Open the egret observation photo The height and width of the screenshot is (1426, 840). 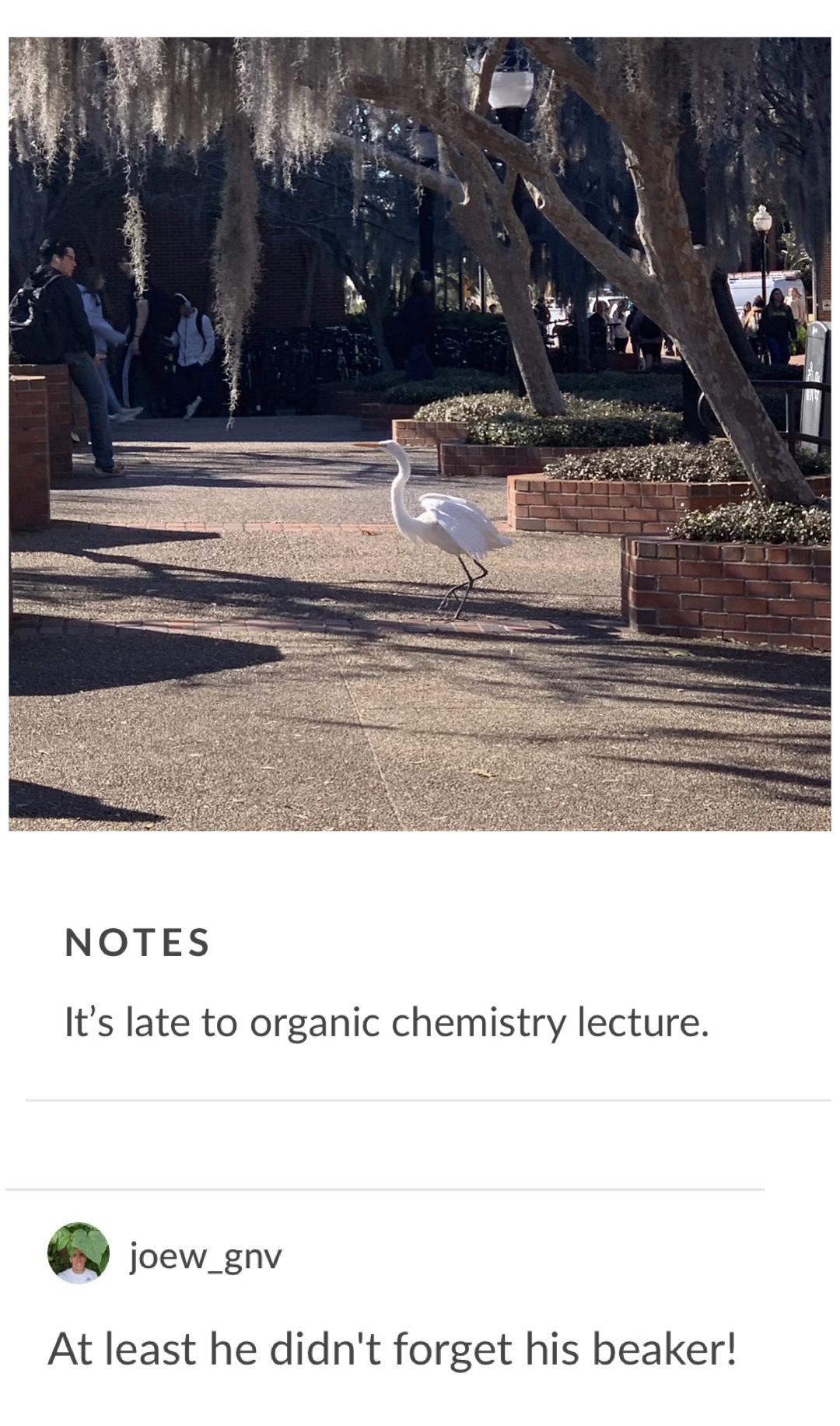pos(420,433)
